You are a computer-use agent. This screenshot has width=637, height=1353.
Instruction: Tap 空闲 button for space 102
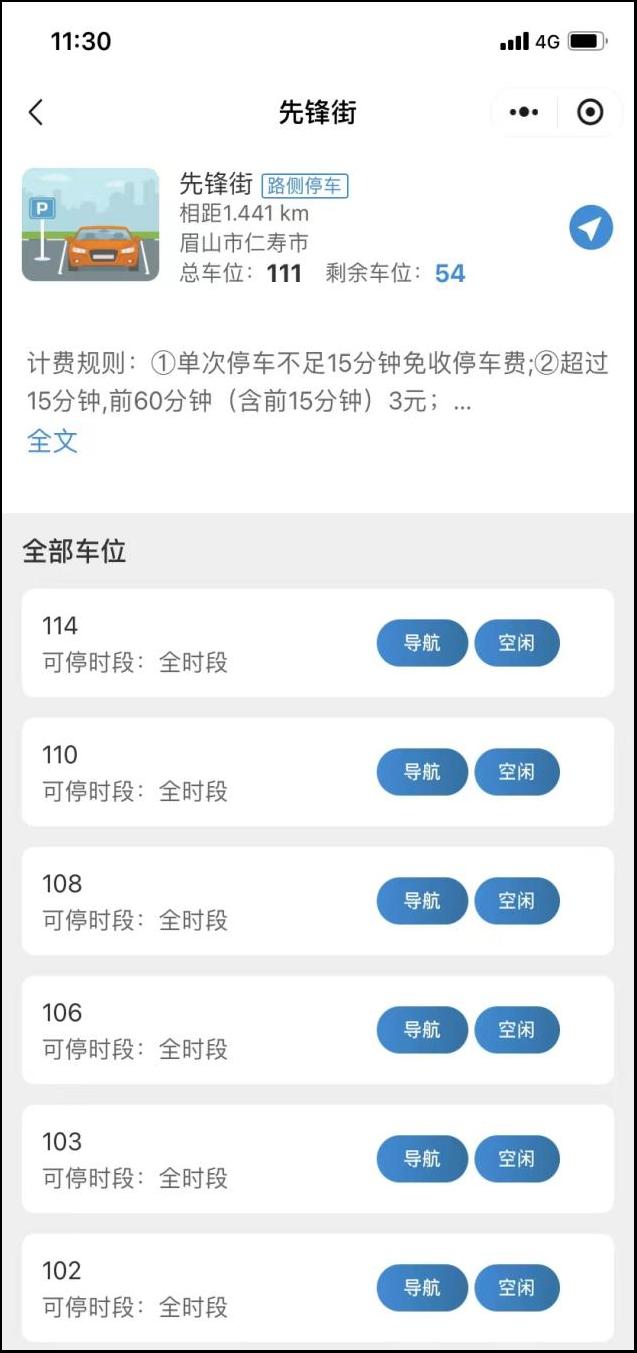click(517, 1288)
